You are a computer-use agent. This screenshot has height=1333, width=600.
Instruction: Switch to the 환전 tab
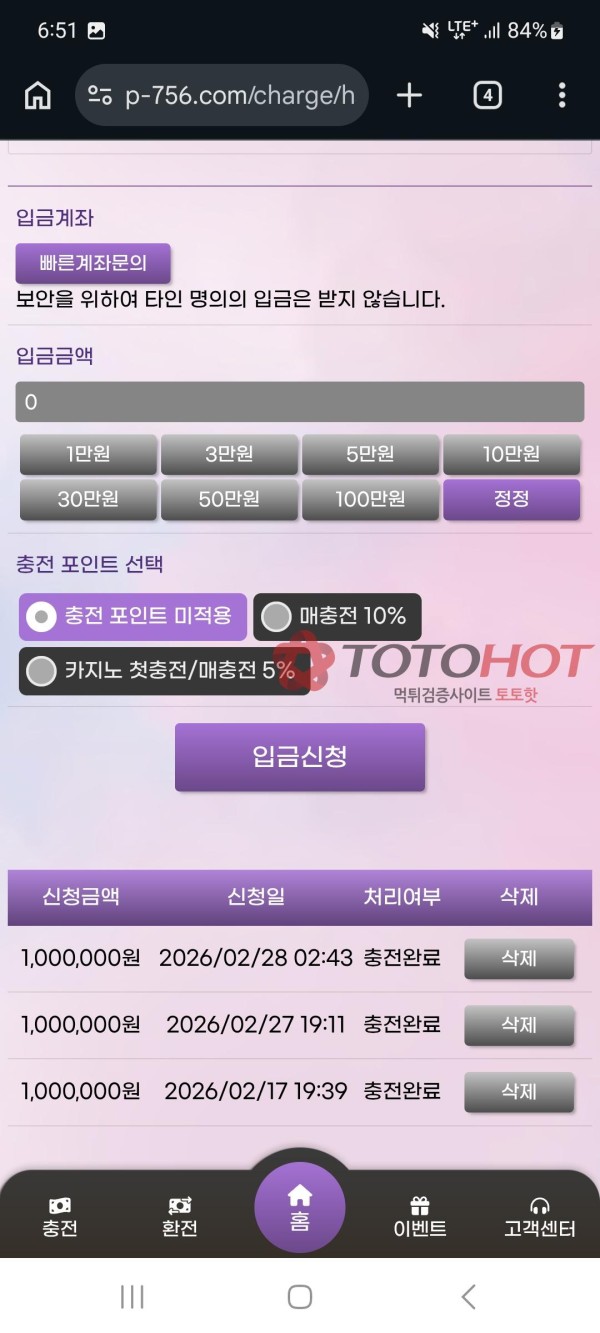(x=180, y=1217)
